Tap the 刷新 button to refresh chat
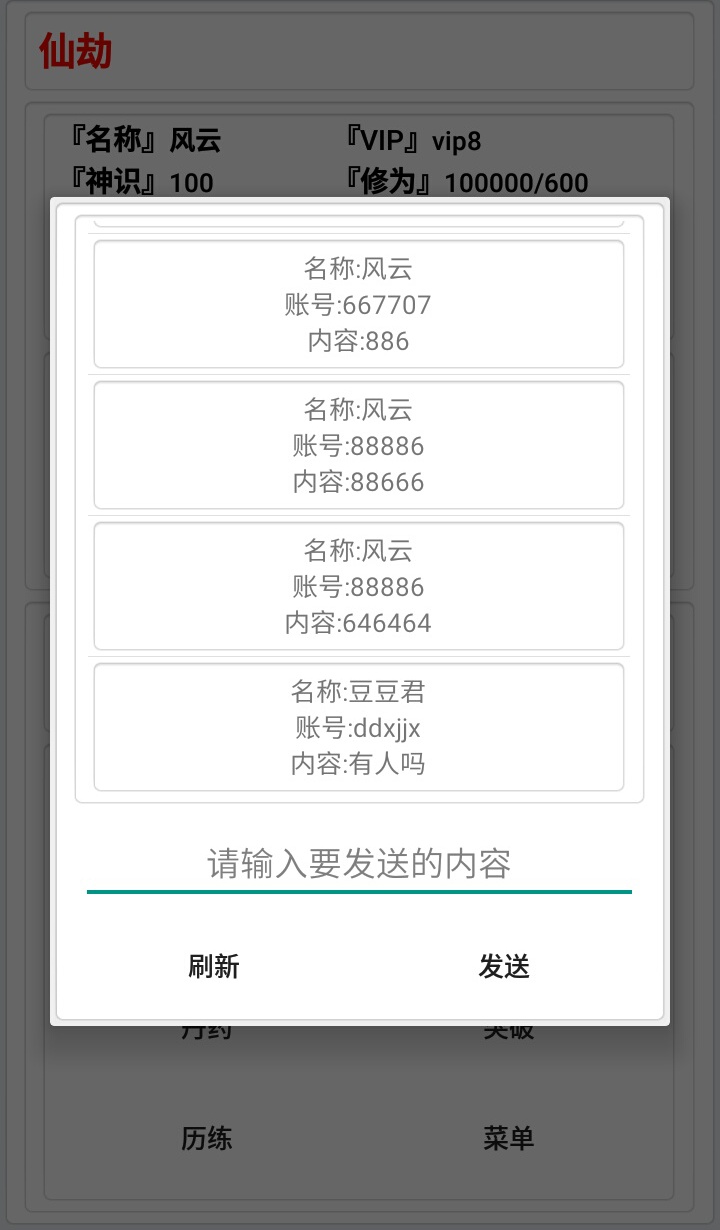The width and height of the screenshot is (720, 1230). point(211,966)
